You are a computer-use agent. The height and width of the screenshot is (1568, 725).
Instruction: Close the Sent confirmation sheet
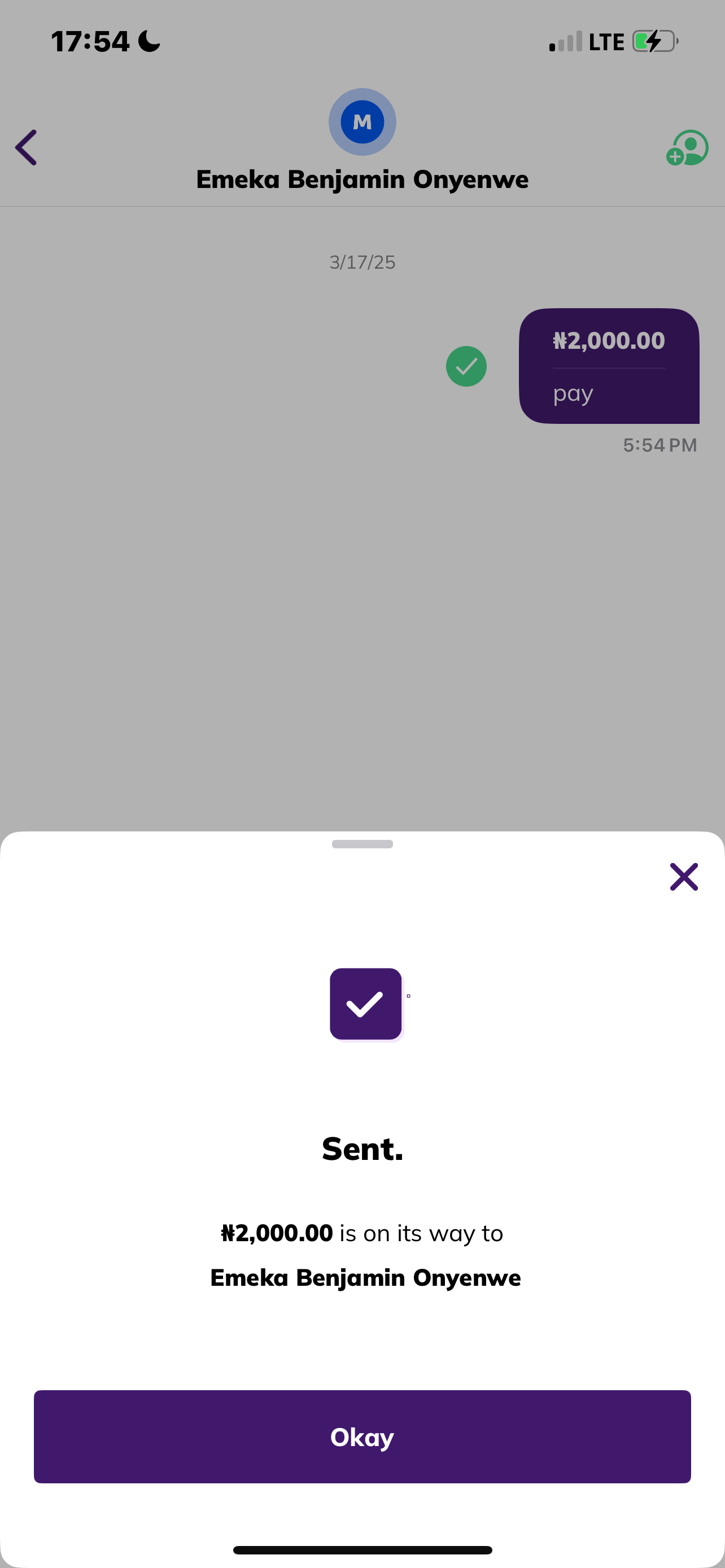(x=684, y=877)
